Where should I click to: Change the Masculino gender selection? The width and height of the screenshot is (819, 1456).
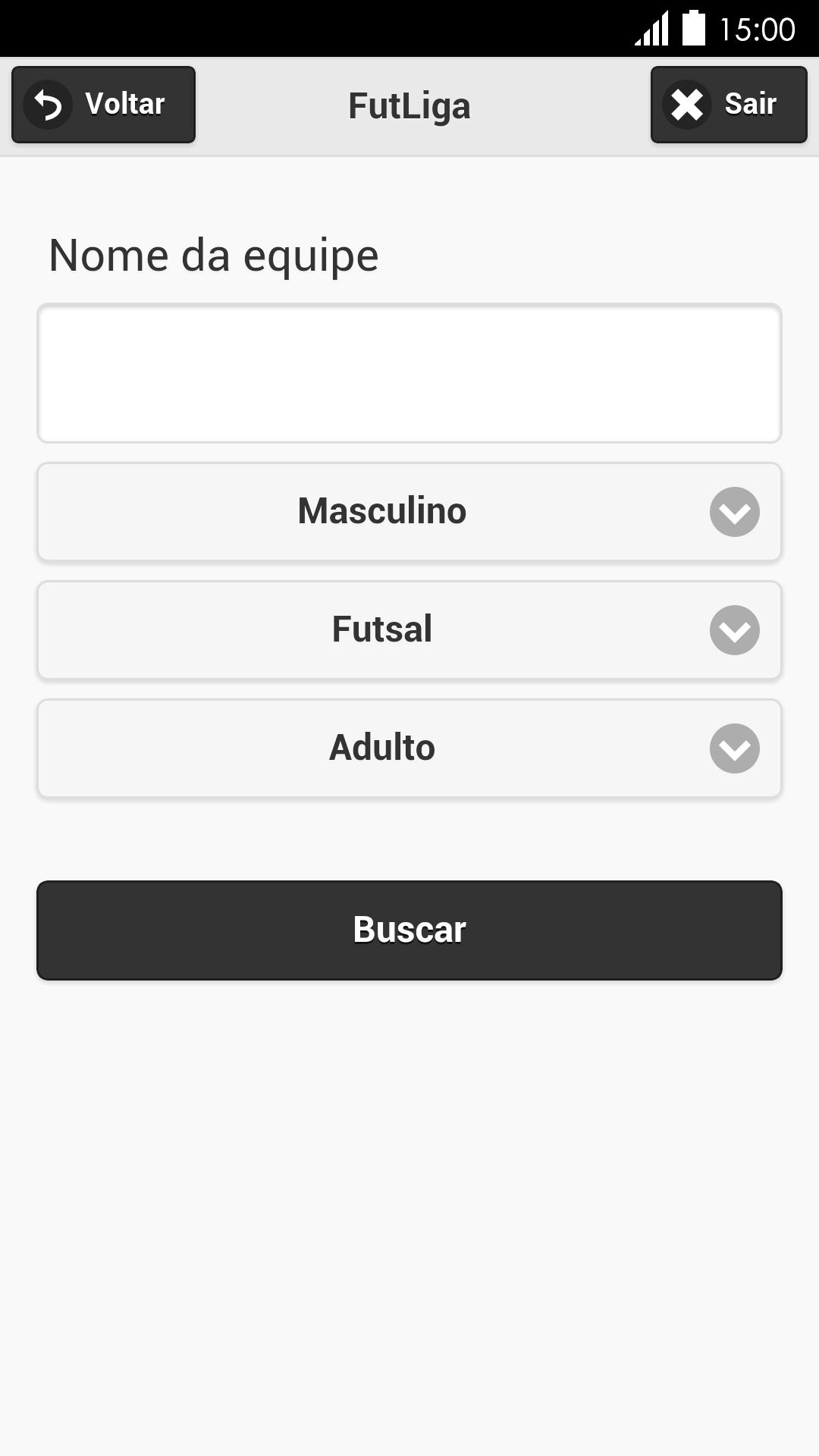pyautogui.click(x=381, y=512)
